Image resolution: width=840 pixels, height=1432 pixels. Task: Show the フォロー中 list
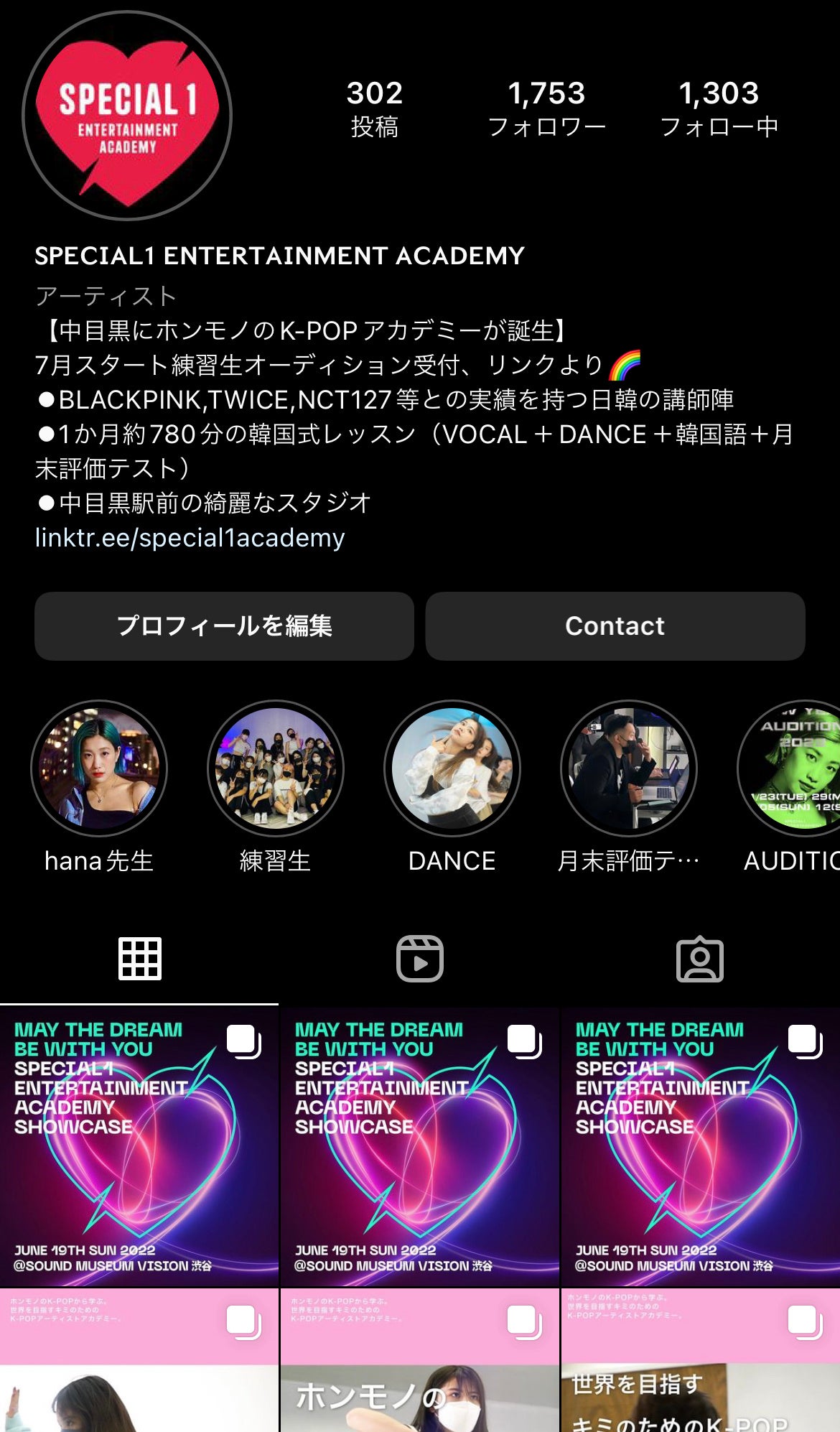(719, 108)
